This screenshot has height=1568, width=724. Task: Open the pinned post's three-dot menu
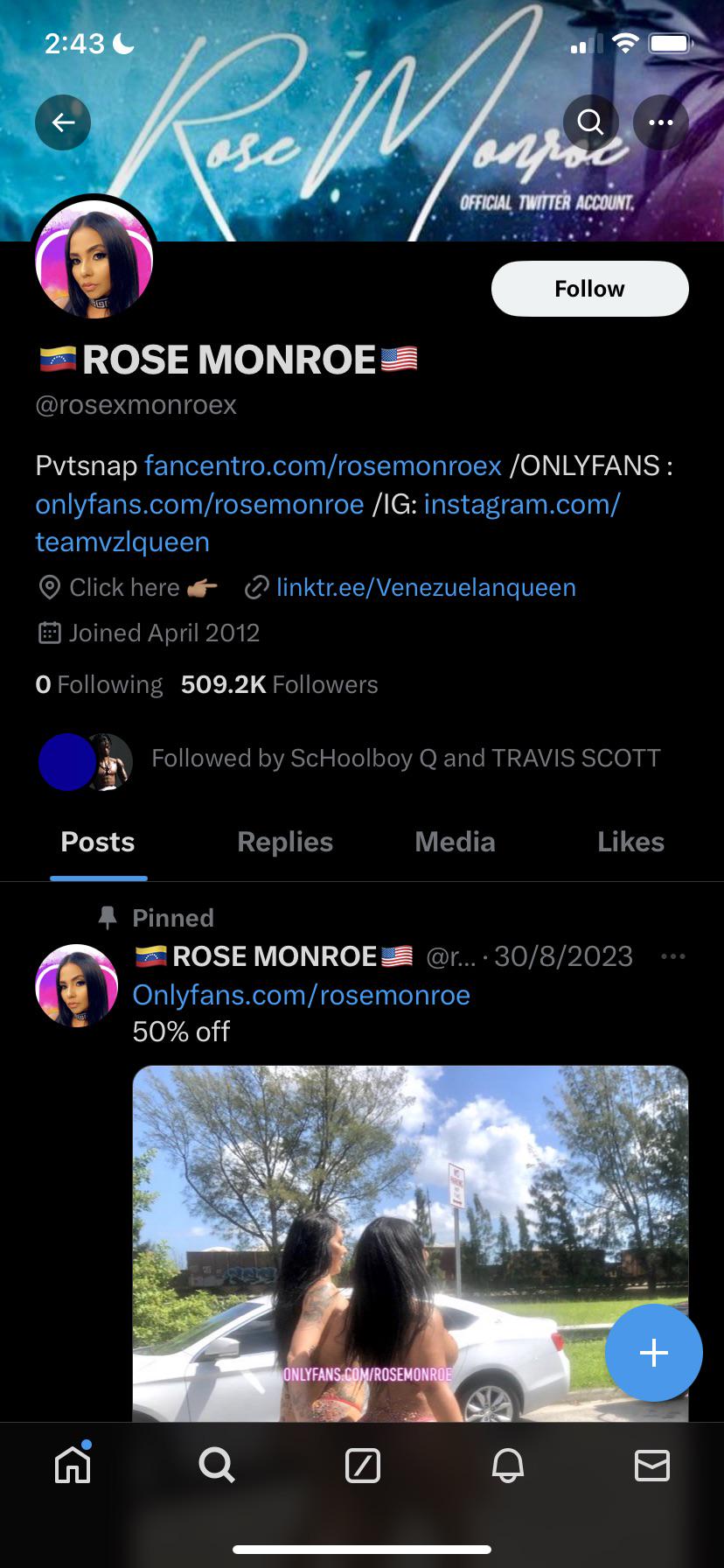(x=672, y=955)
